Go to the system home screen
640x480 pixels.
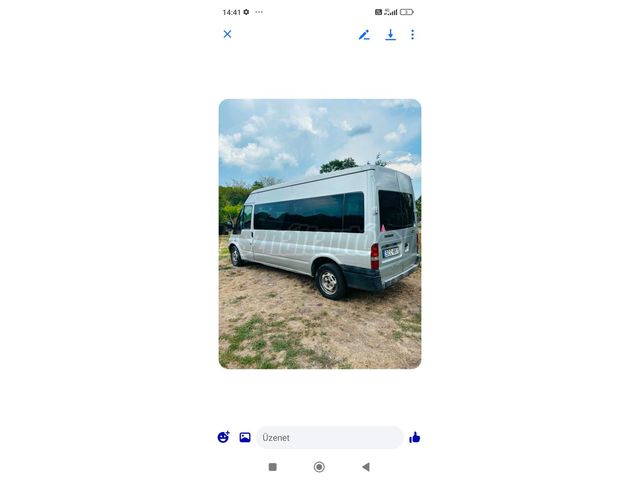pos(319,467)
